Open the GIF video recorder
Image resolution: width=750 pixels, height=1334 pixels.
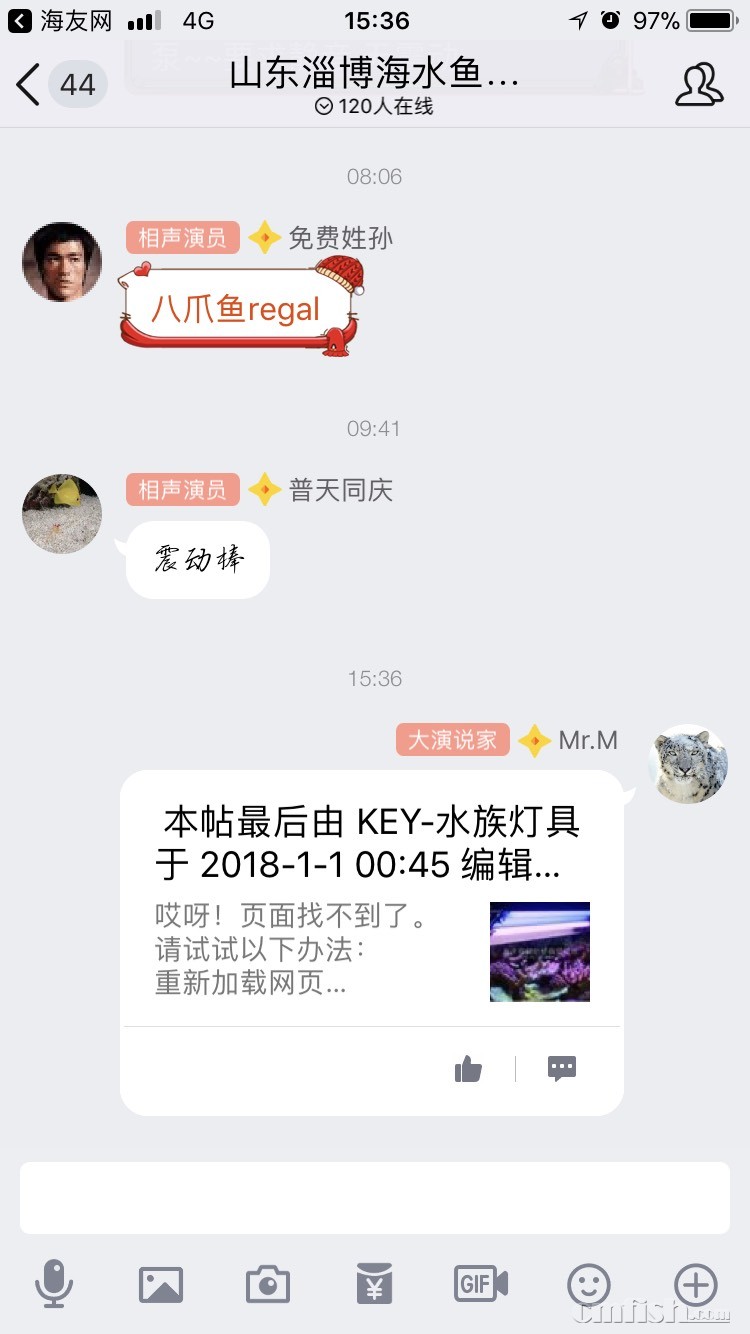[x=481, y=1283]
